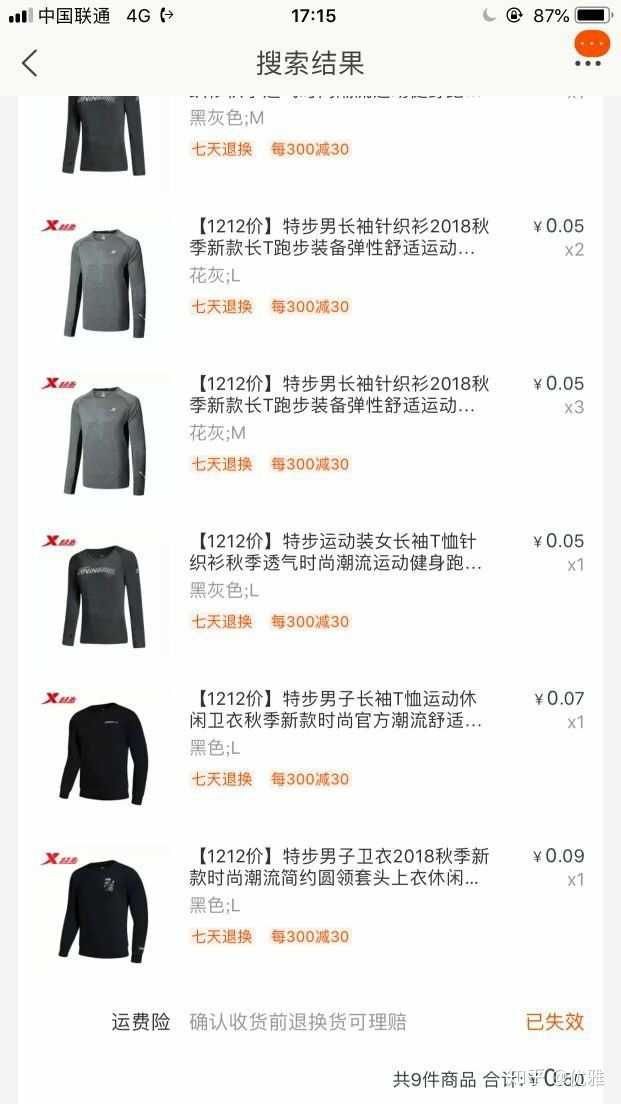Go back from the search results

click(30, 63)
